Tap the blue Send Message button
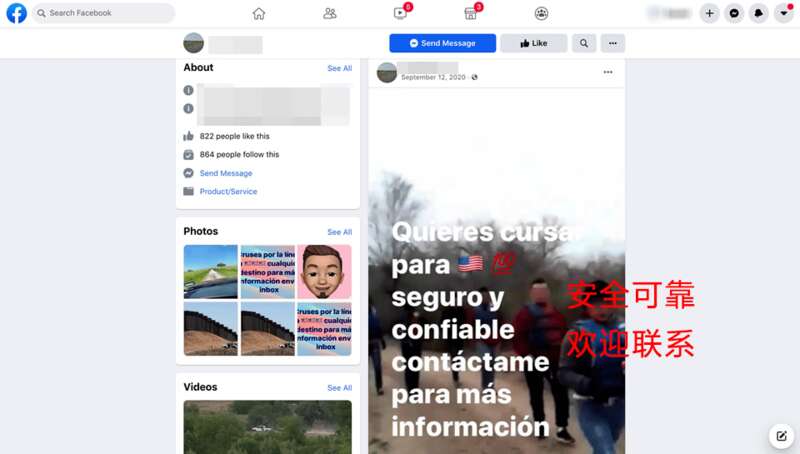 [x=442, y=43]
